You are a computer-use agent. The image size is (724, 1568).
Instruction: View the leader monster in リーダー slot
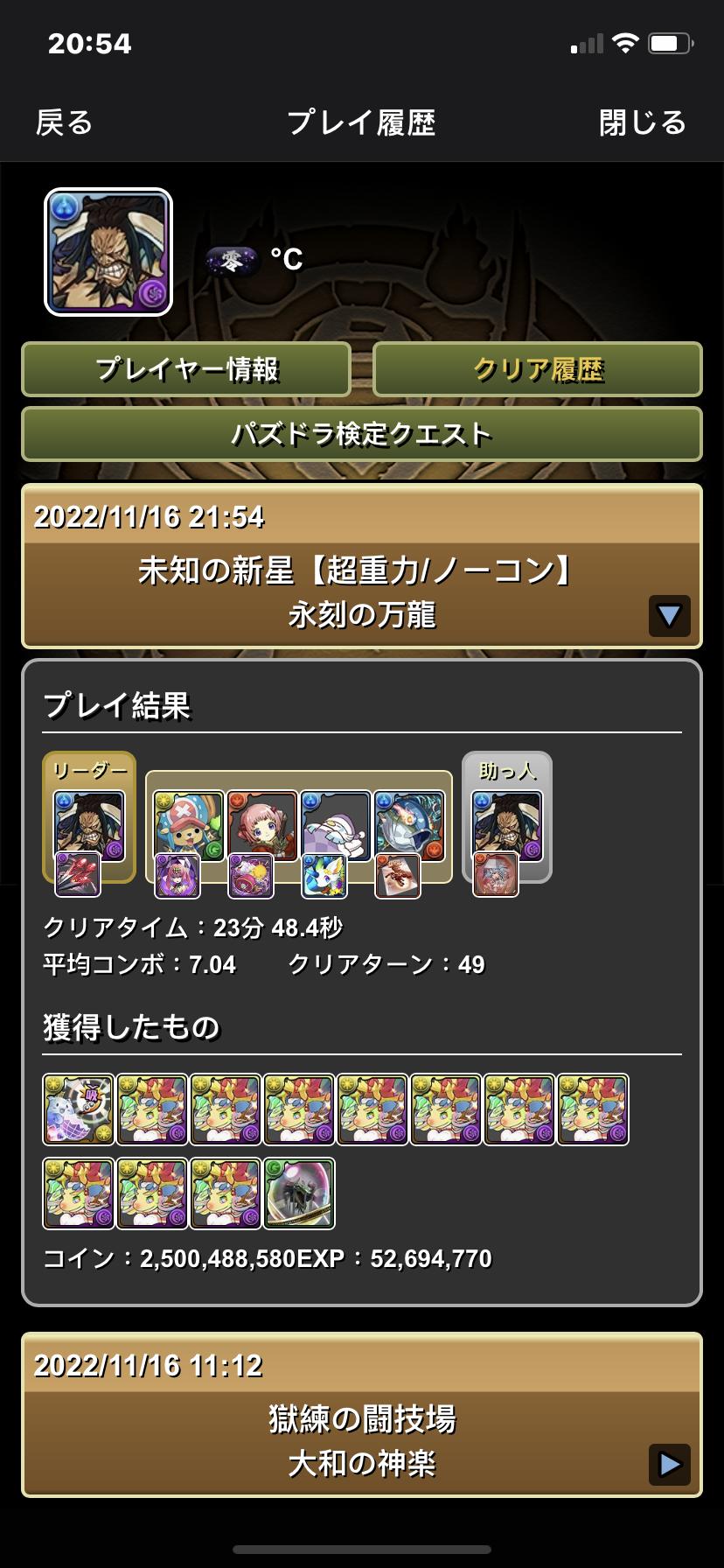tap(89, 826)
